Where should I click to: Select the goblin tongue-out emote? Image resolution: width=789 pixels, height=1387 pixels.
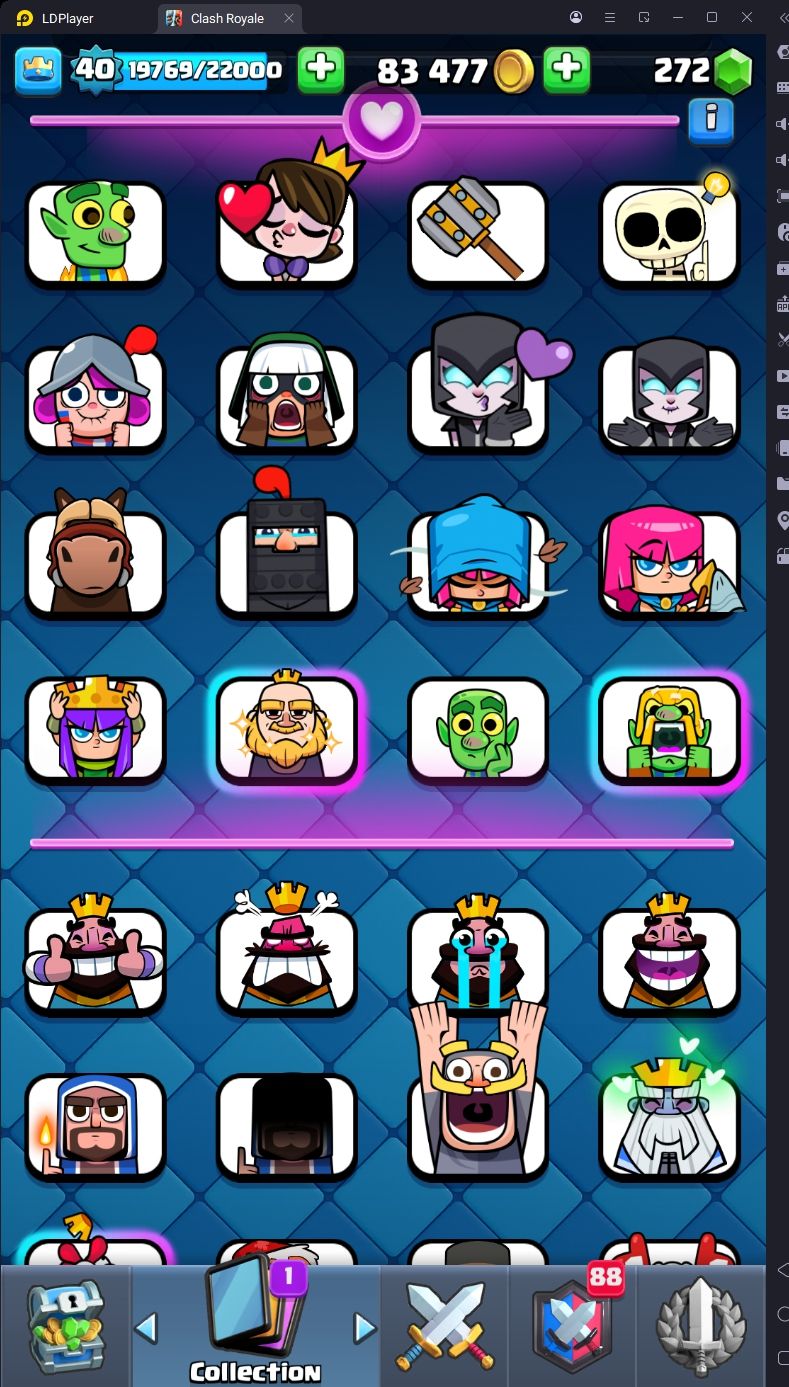click(95, 233)
